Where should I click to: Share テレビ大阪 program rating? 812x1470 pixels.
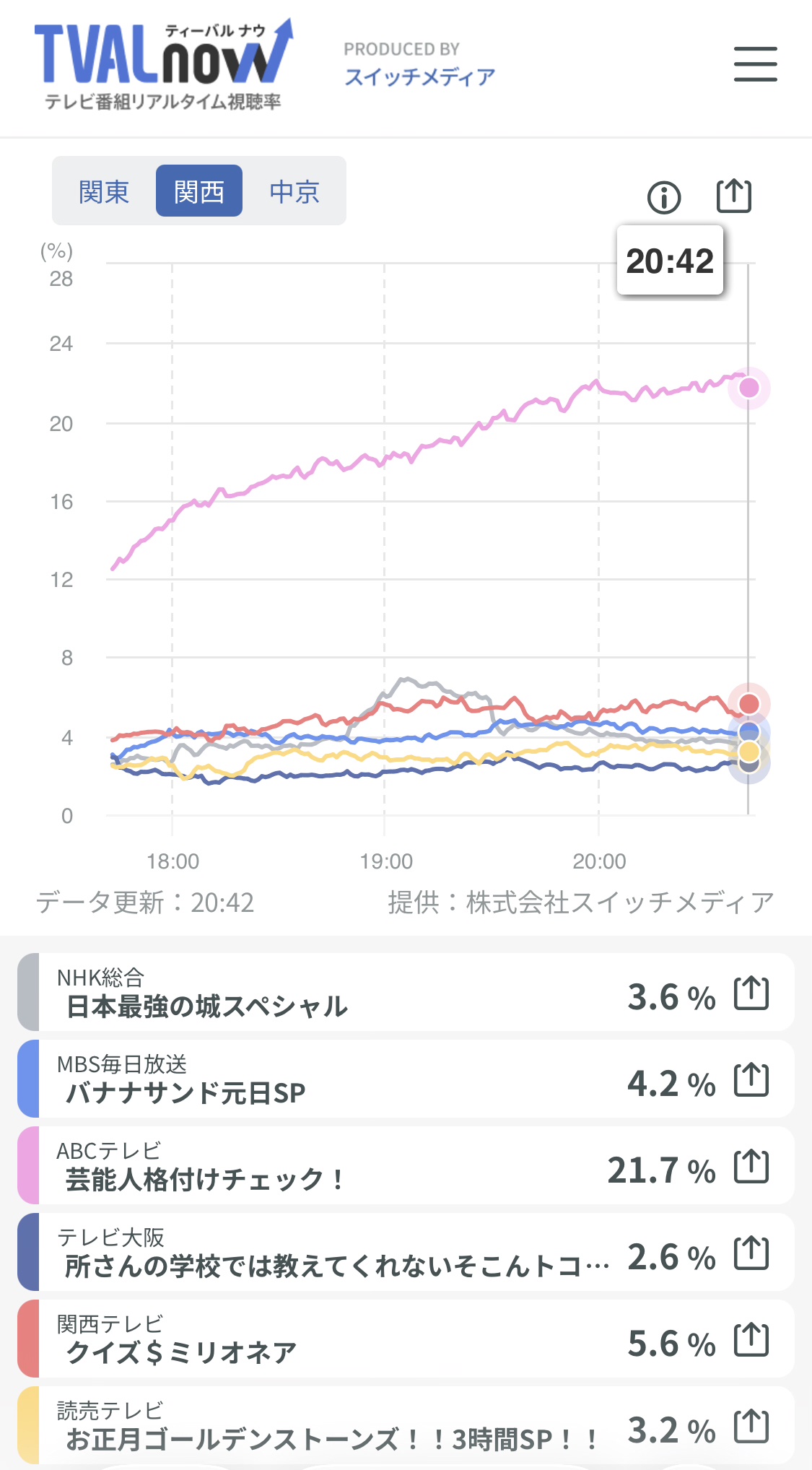pyautogui.click(x=751, y=1253)
